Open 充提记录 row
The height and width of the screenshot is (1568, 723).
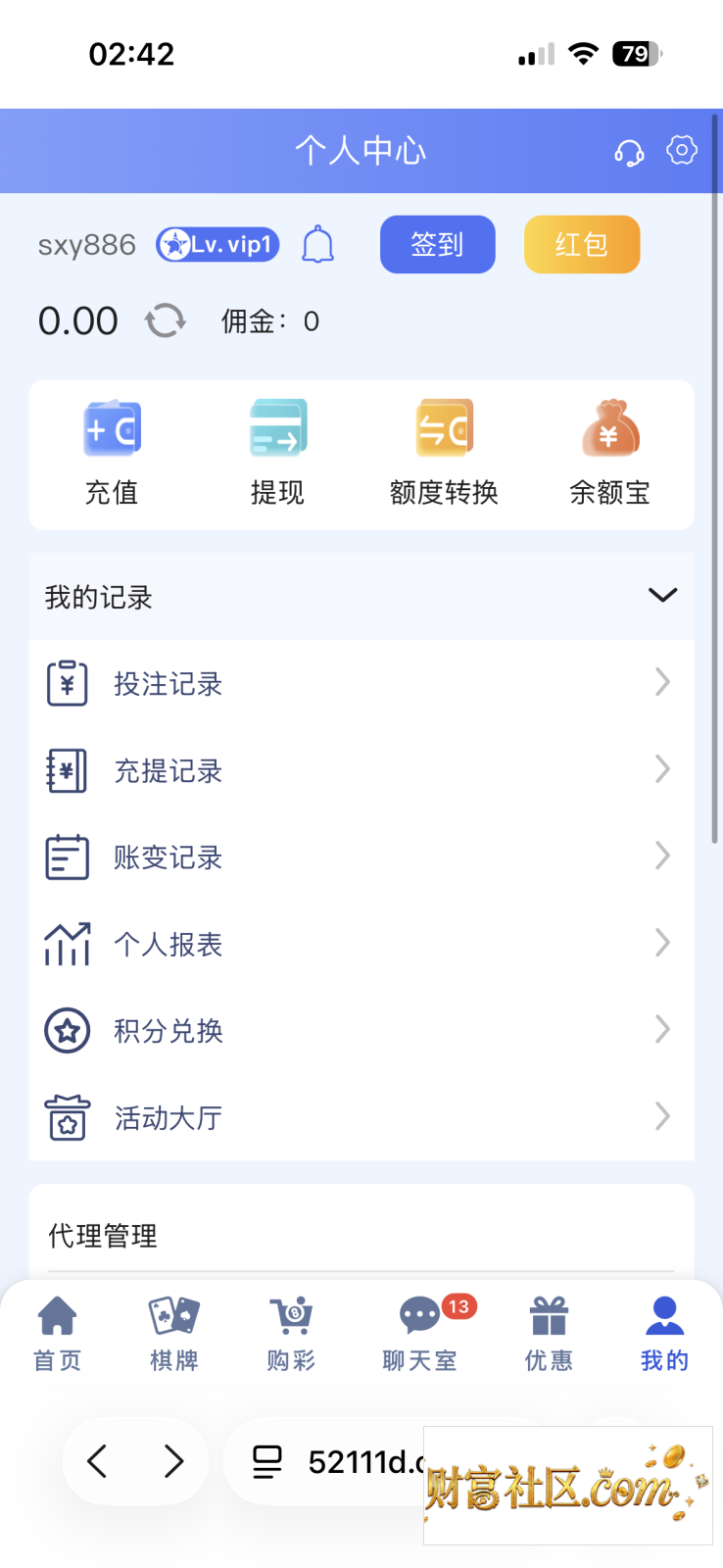point(361,770)
